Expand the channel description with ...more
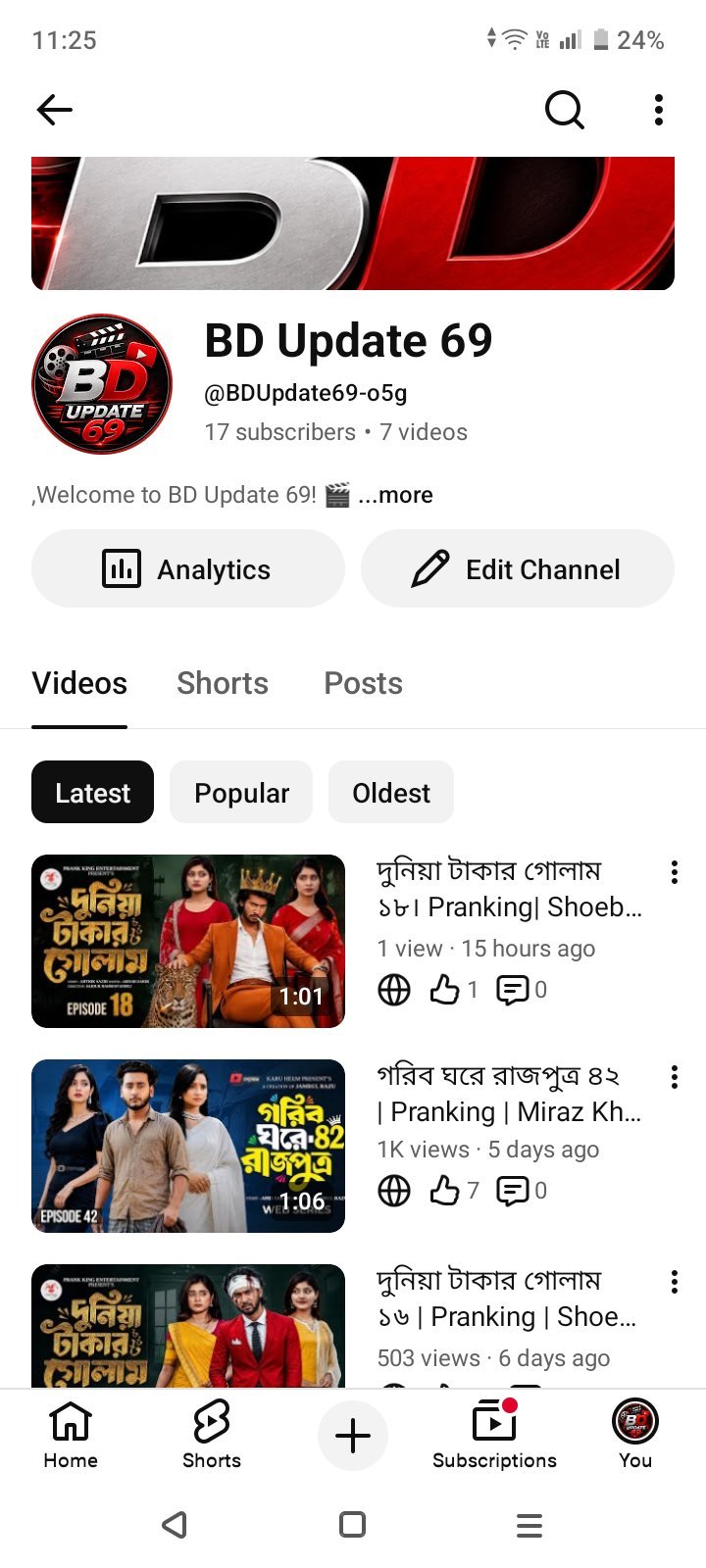Image resolution: width=706 pixels, height=1568 pixels. (395, 495)
